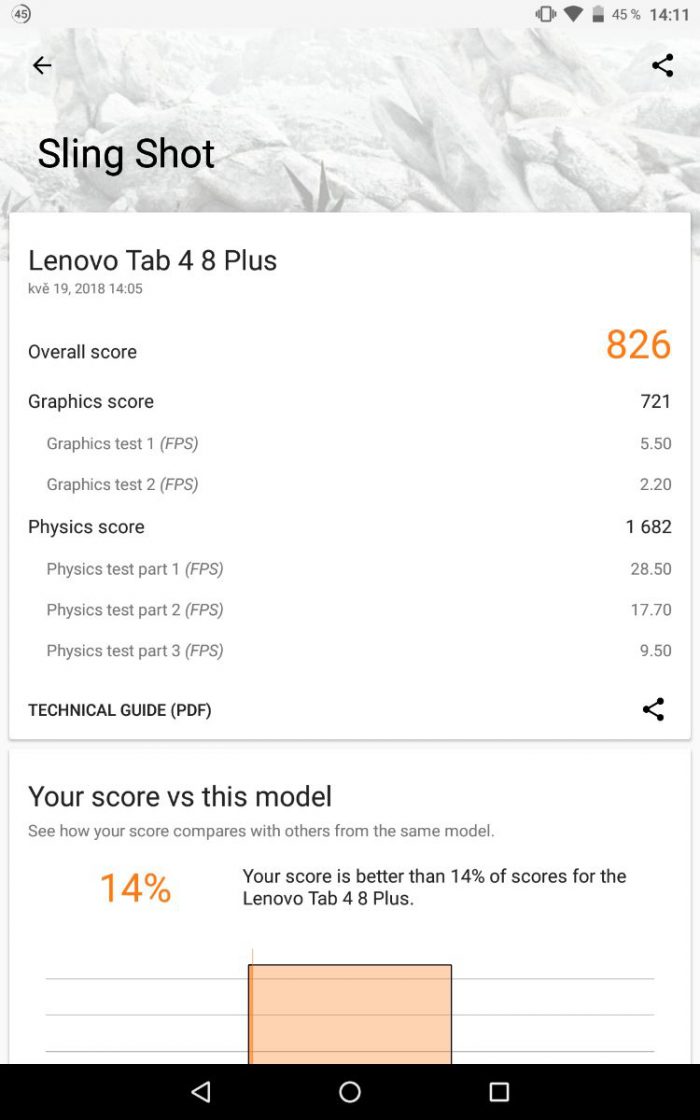Open the Technical Guide PDF
Screen dimensions: 700x1120
click(120, 710)
